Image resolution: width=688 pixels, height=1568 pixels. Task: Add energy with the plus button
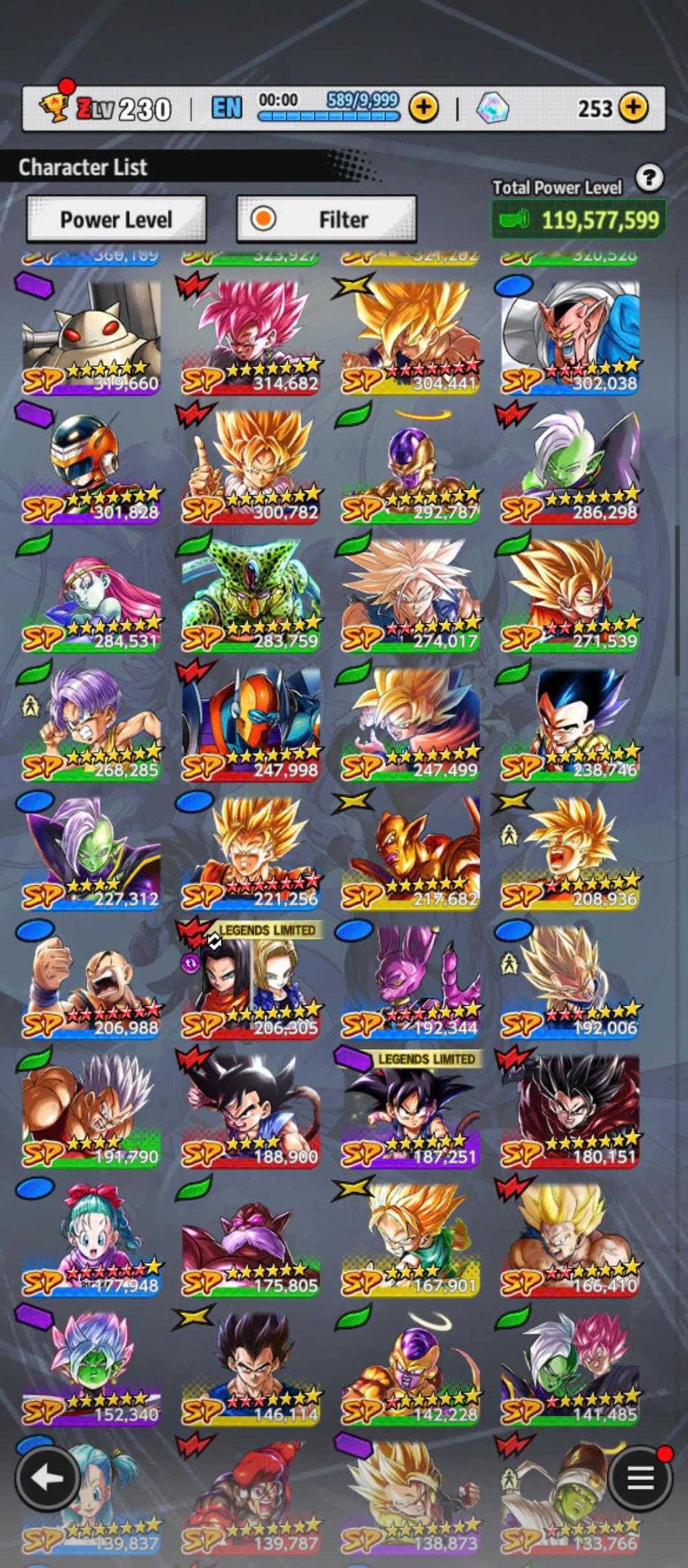[424, 107]
